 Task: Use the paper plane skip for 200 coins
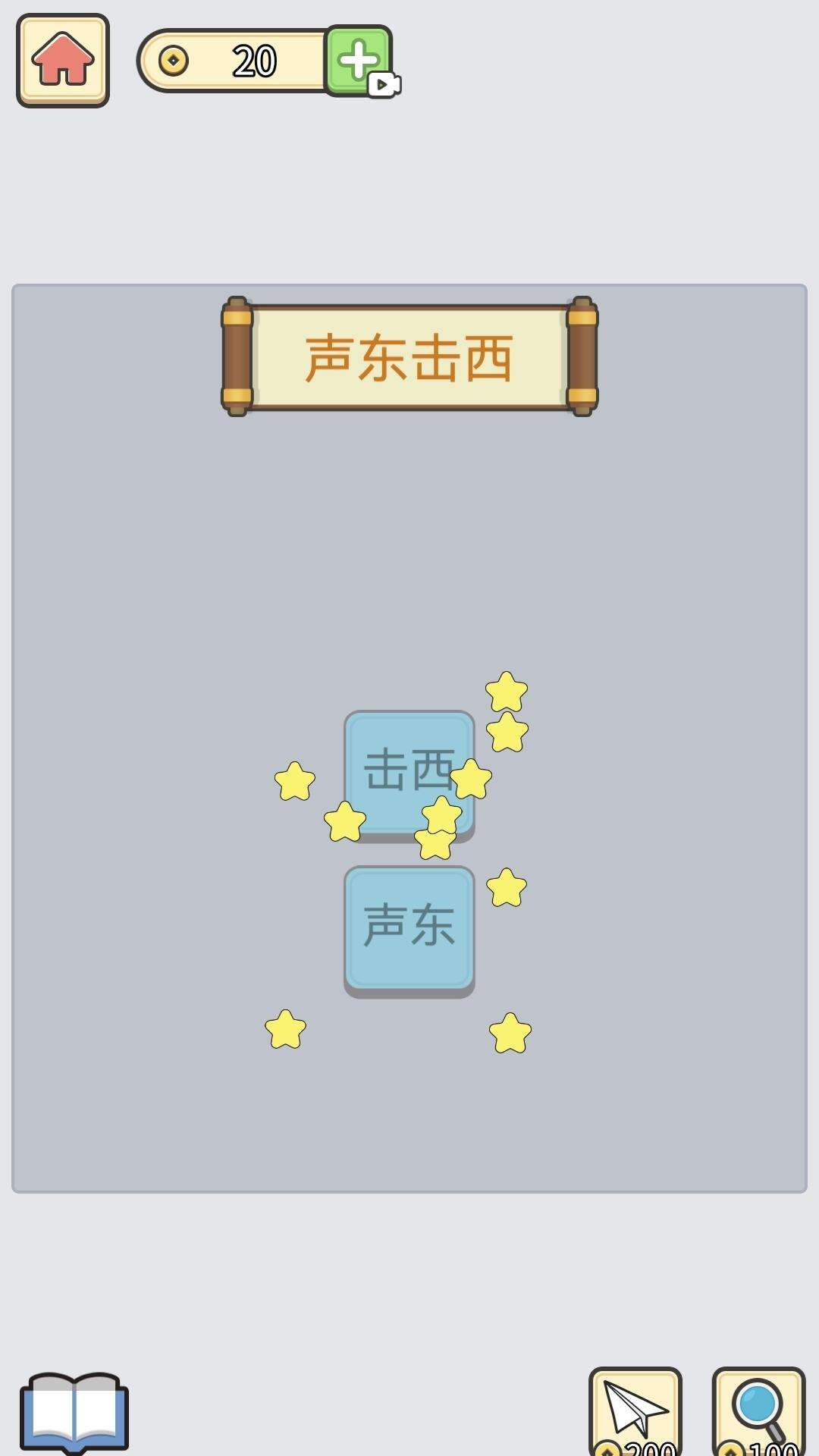(635, 1410)
